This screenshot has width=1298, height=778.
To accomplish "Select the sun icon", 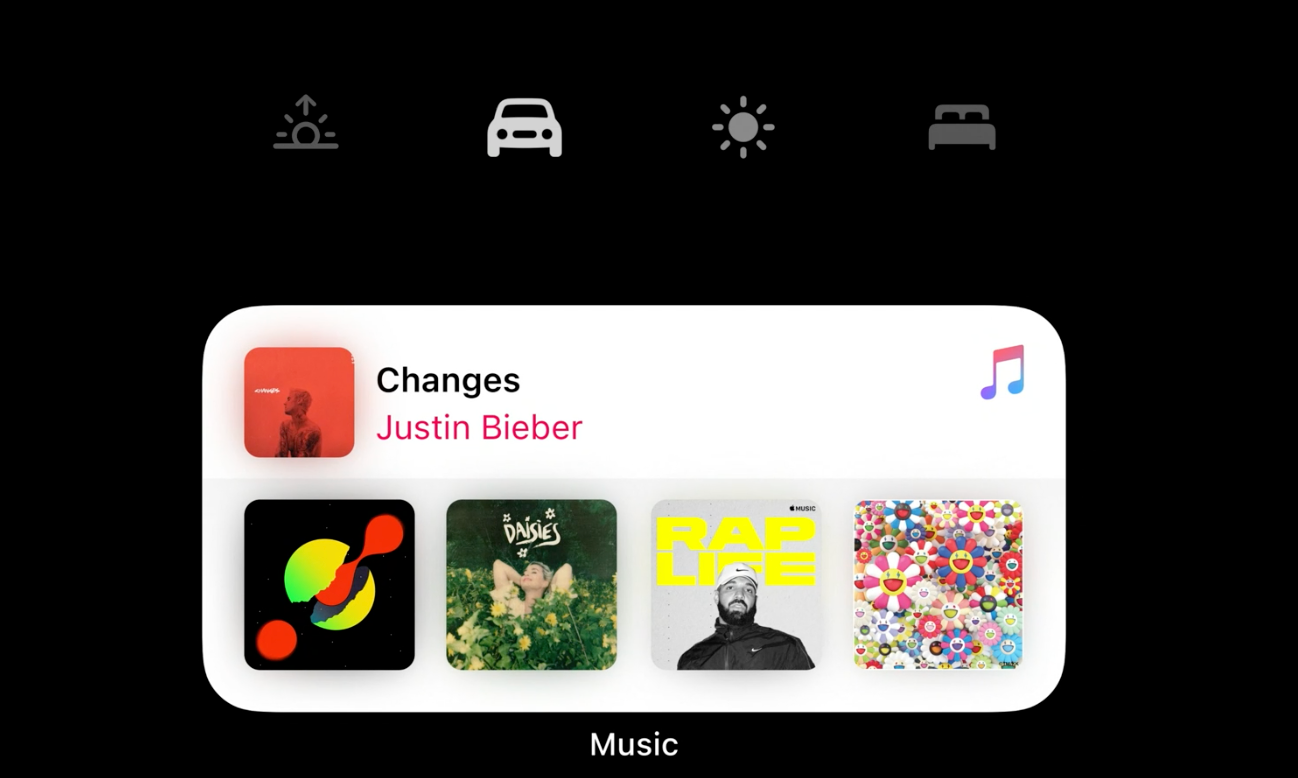I will click(x=743, y=127).
